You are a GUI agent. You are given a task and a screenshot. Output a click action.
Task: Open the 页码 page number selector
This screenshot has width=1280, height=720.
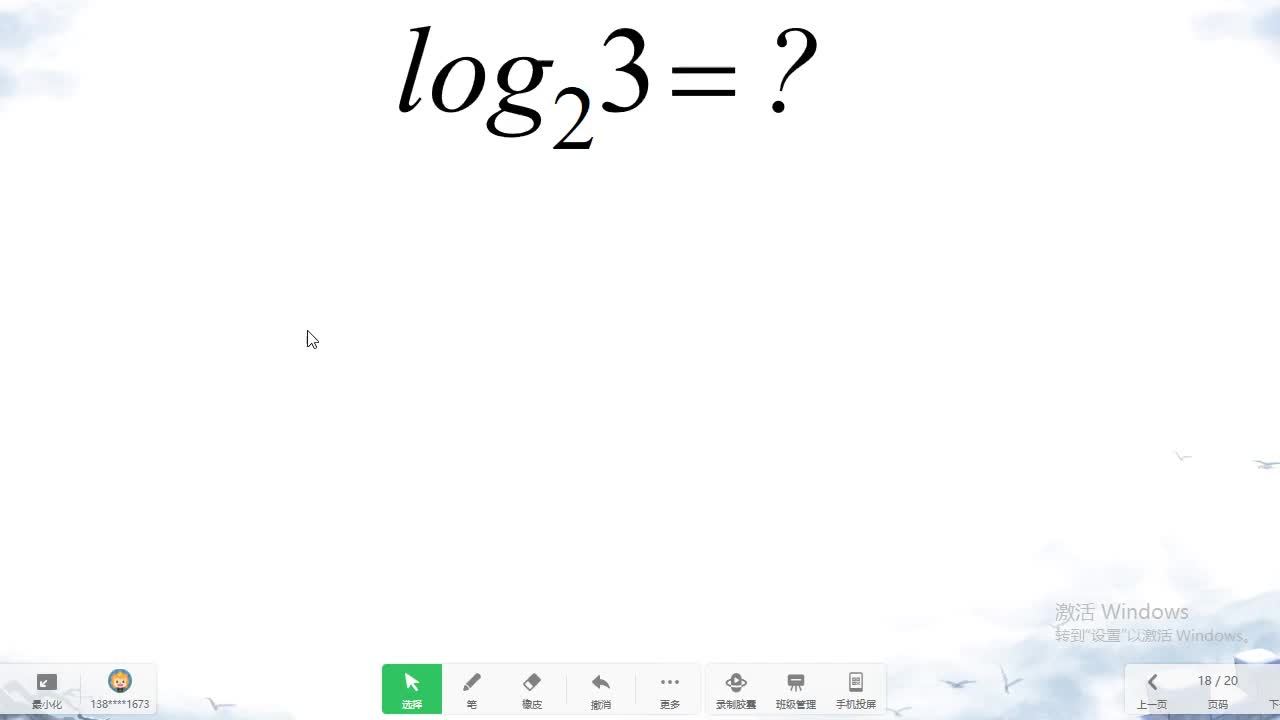point(1217,689)
